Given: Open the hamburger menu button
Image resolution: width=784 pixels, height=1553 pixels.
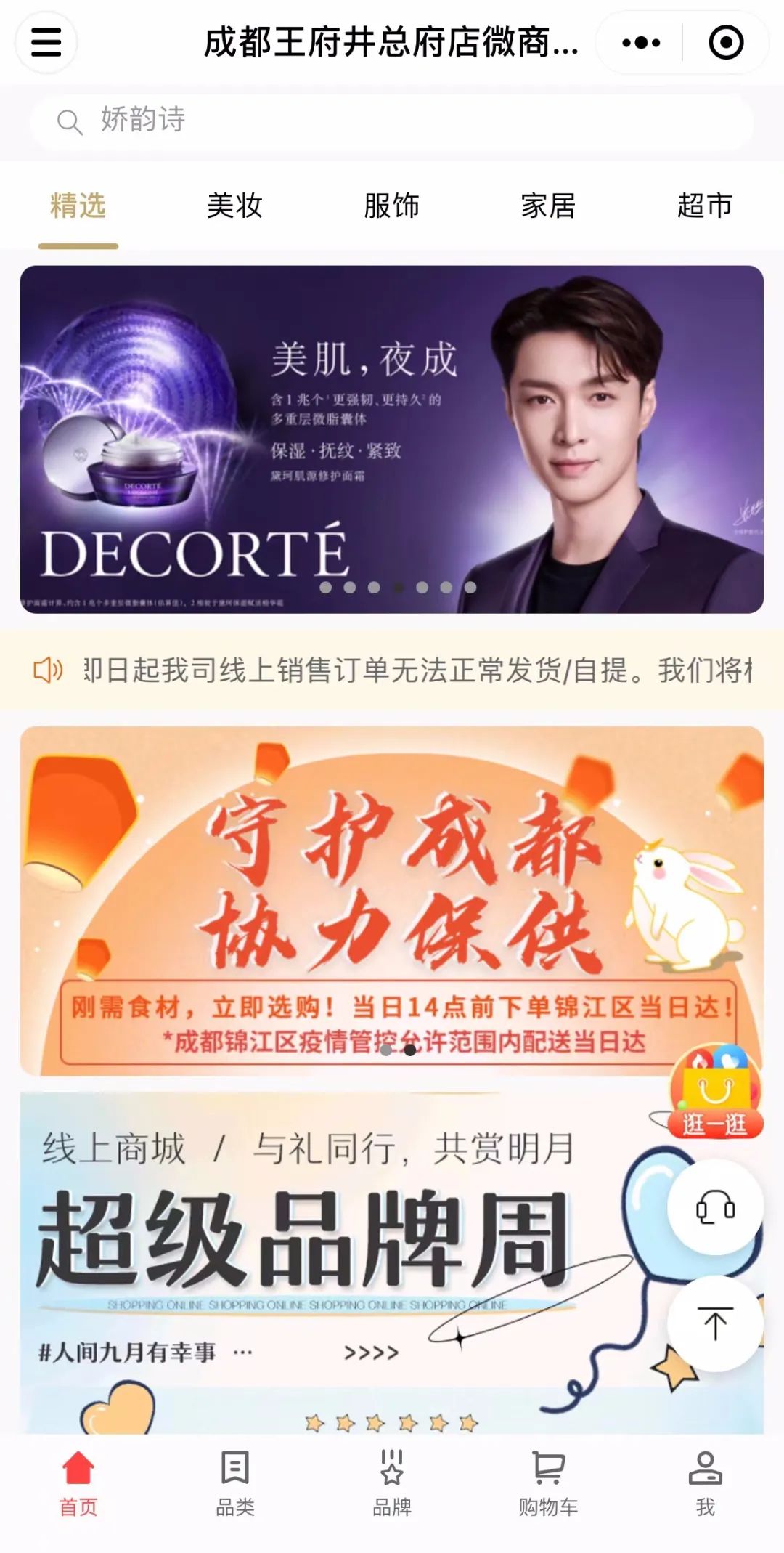Looking at the screenshot, I should 46,42.
